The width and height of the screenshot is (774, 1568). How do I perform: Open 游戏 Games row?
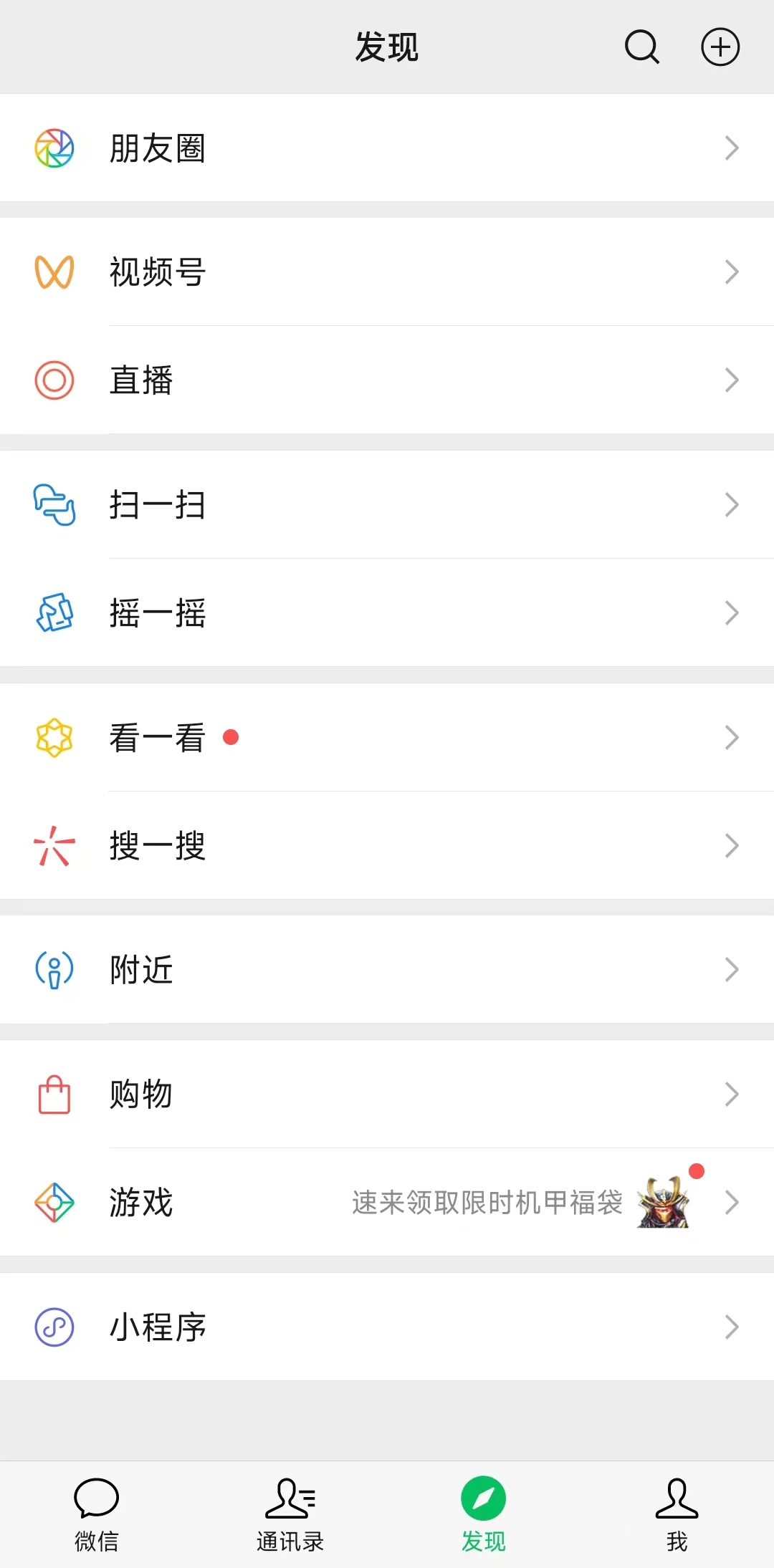coord(387,1202)
